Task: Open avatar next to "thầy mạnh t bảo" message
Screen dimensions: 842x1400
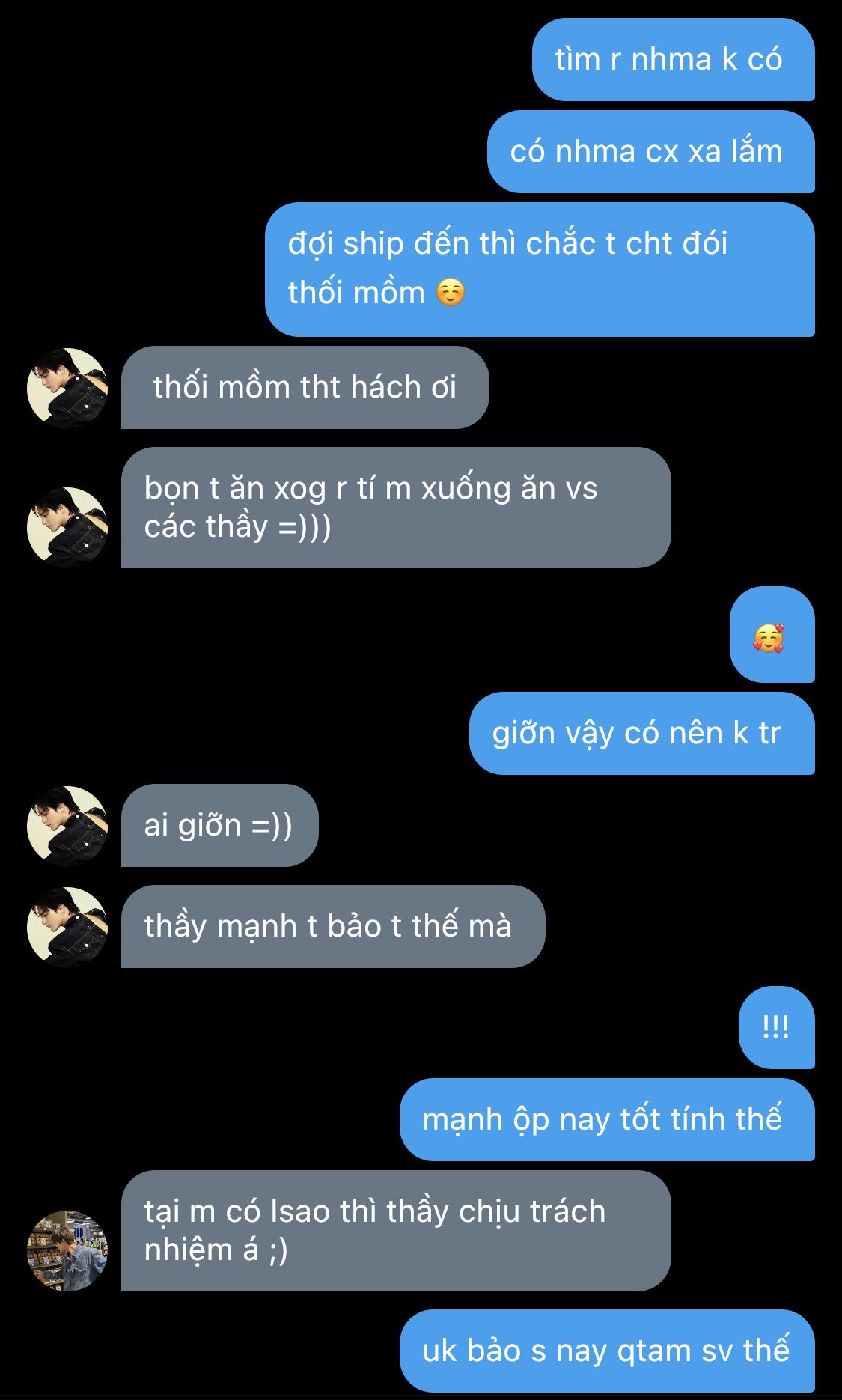Action: pyautogui.click(x=67, y=927)
